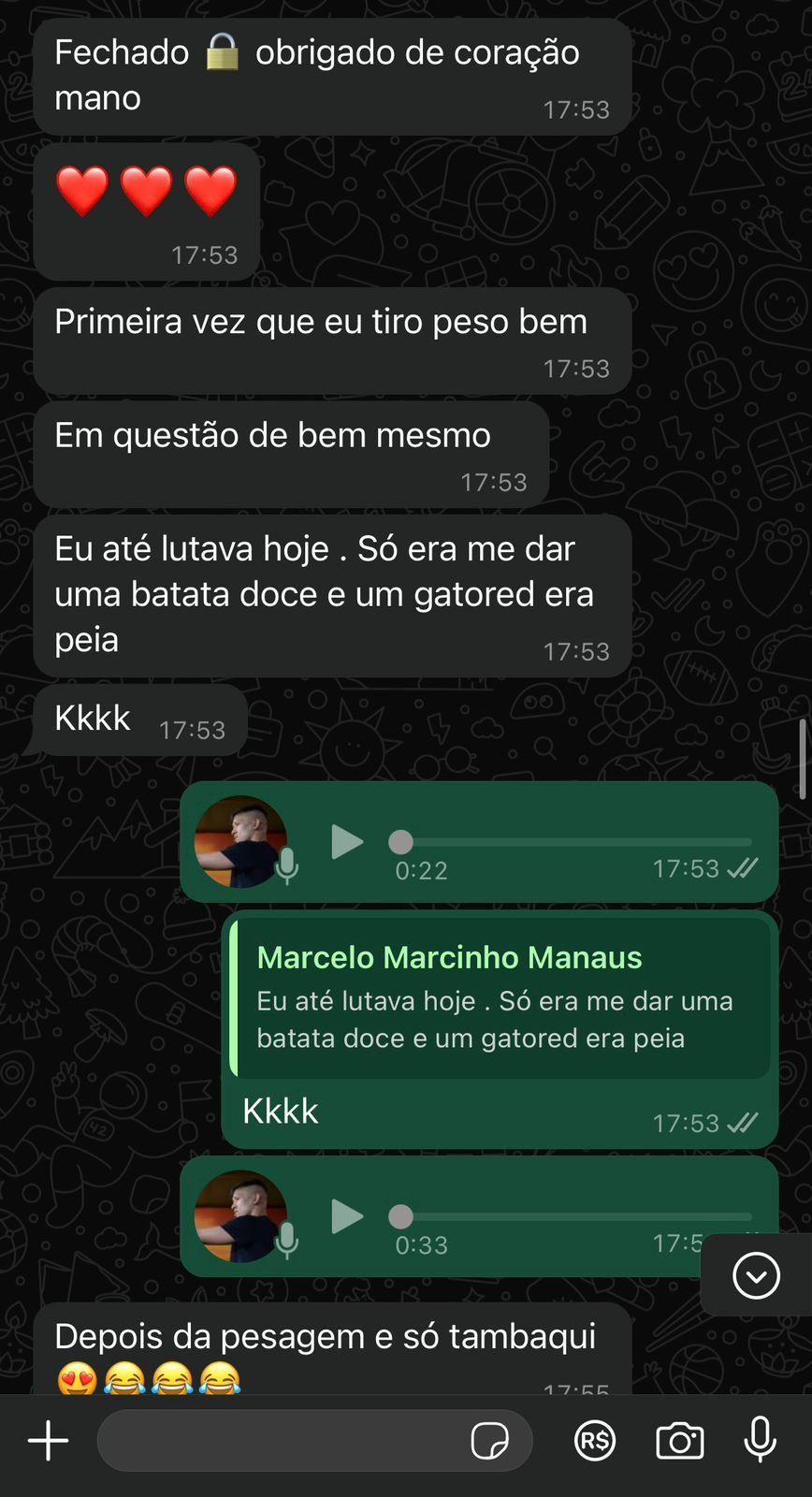Open the camera to take a photo
Viewport: 812px width, 1497px height.
pos(680,1441)
